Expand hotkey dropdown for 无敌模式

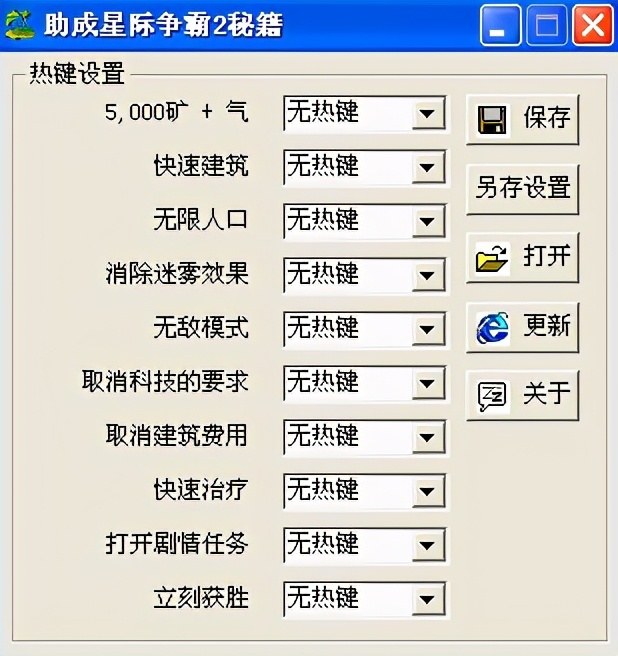[x=428, y=328]
